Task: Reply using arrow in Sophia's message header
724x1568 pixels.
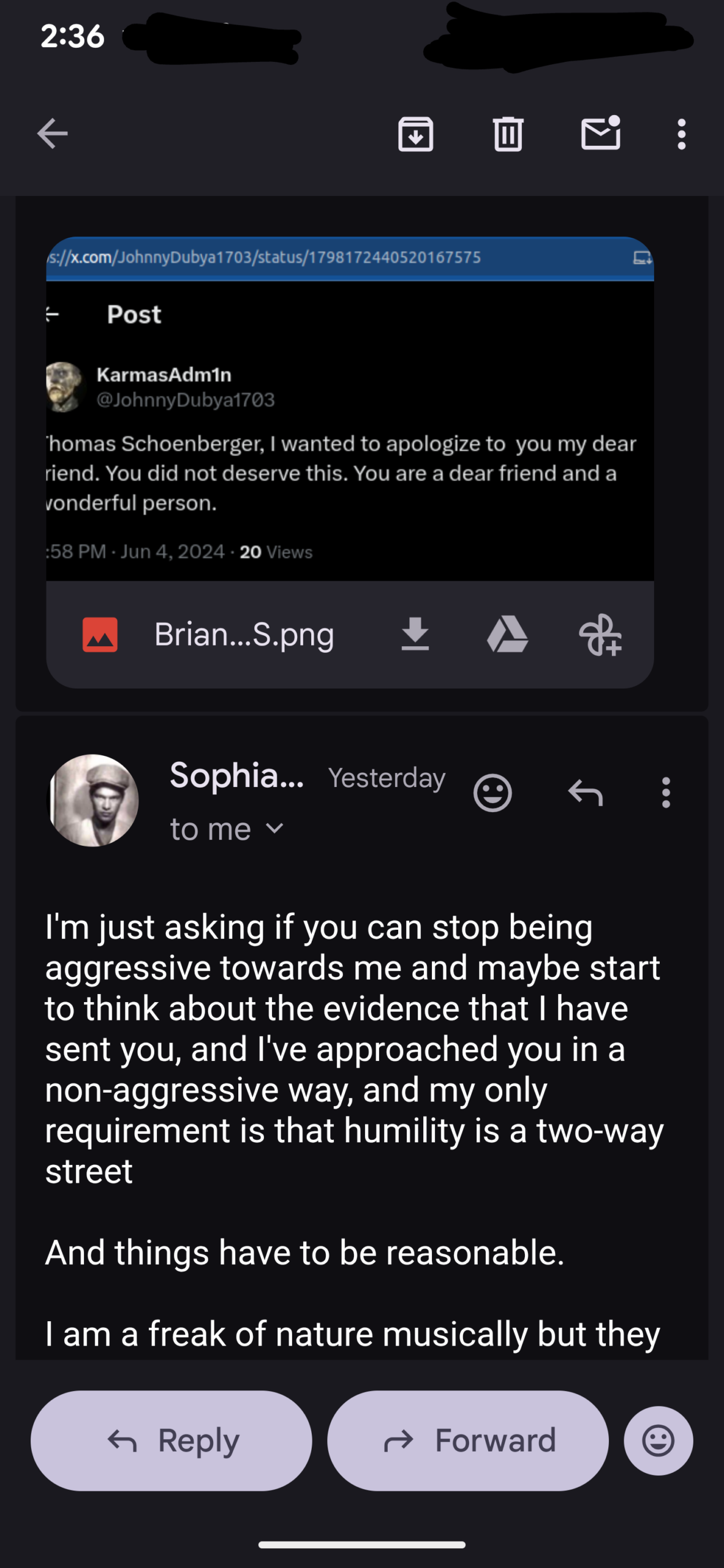Action: tap(586, 793)
